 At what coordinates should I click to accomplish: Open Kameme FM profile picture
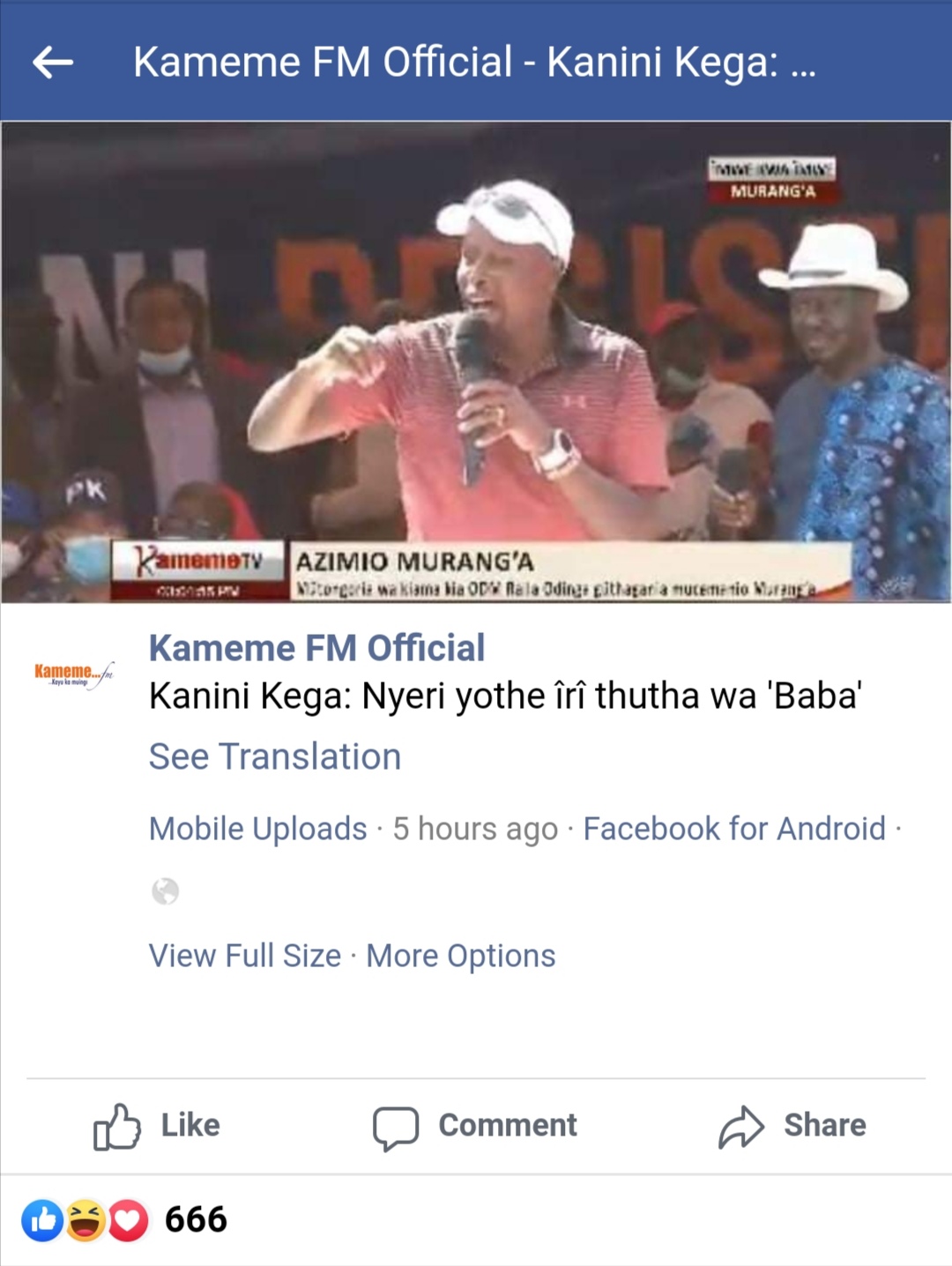tap(74, 674)
